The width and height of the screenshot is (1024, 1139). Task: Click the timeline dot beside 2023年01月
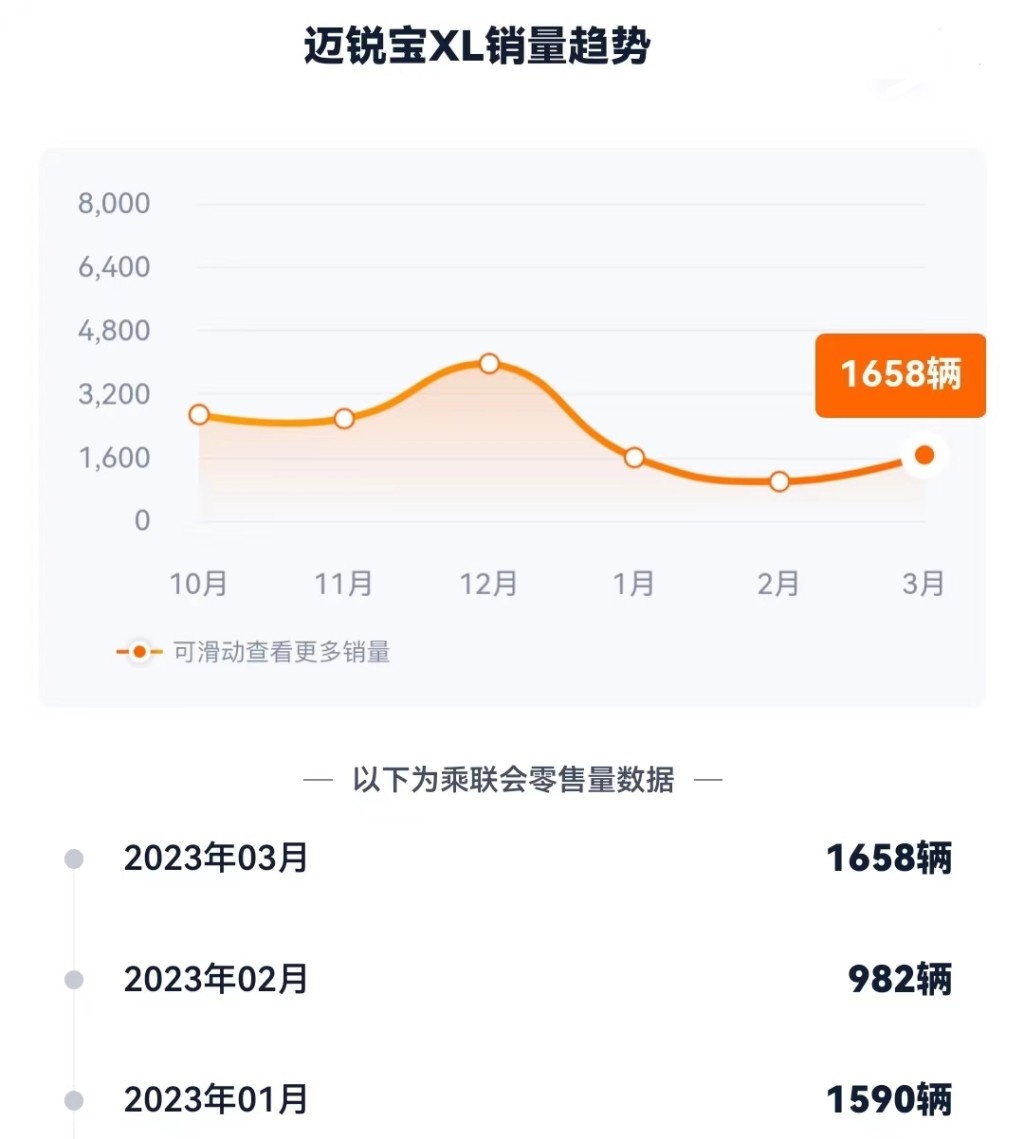point(72,1096)
